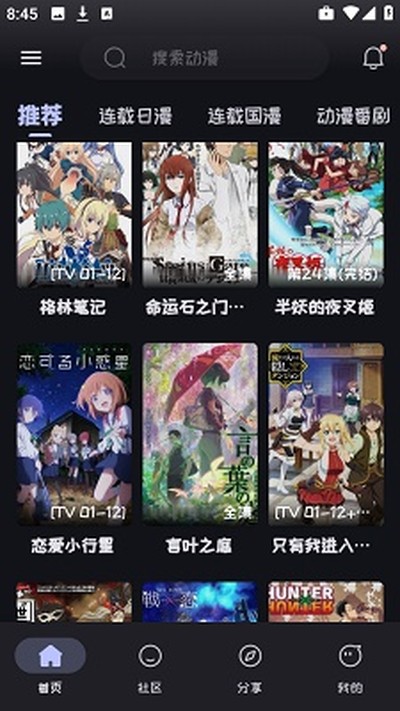Open the 我的 profile tab

click(350, 667)
